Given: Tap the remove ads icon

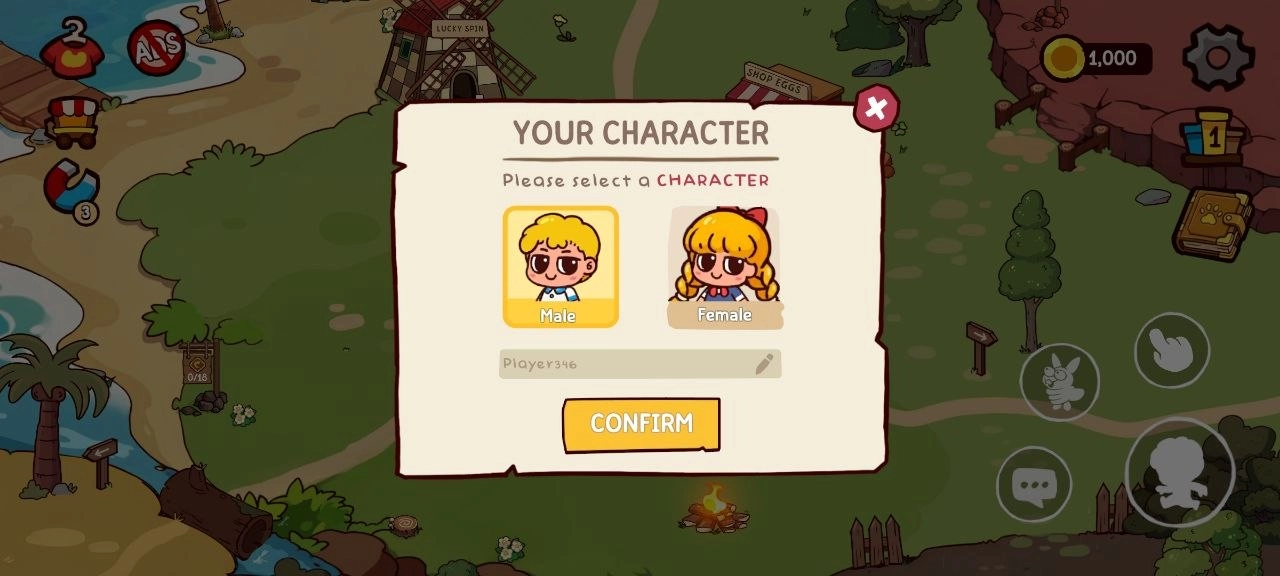Looking at the screenshot, I should [x=156, y=48].
